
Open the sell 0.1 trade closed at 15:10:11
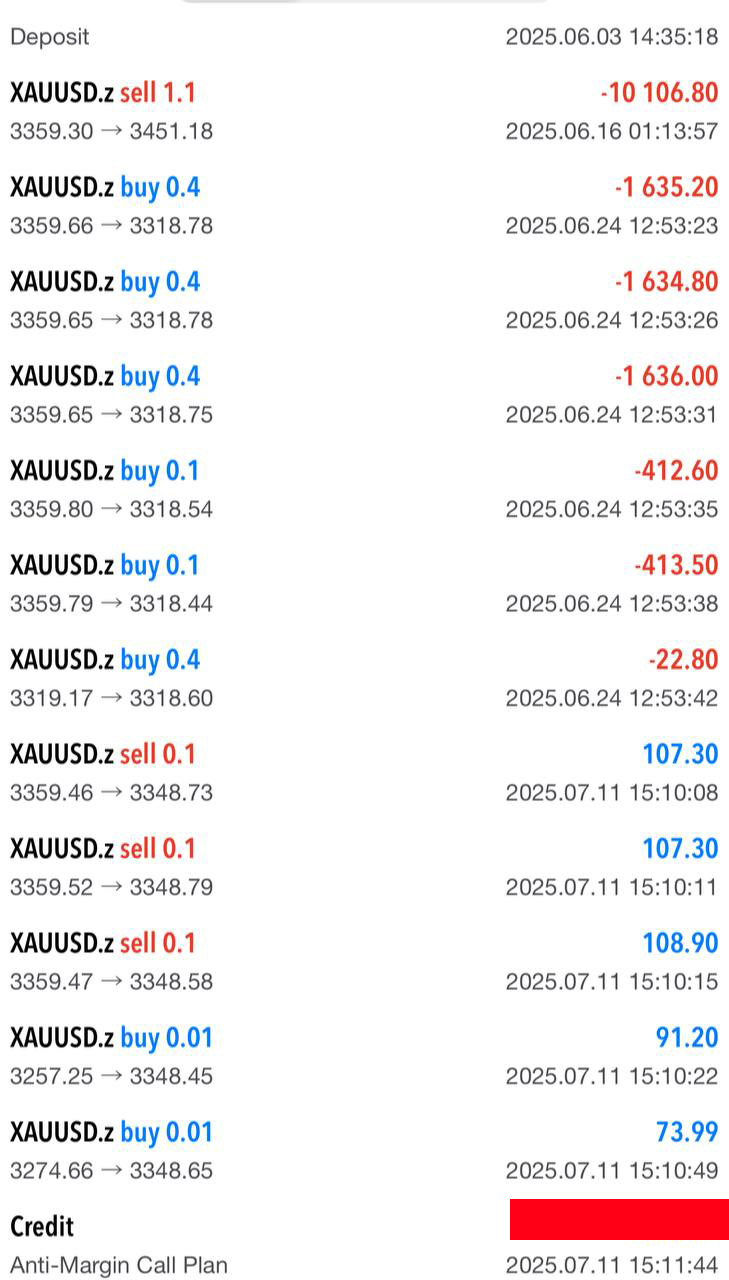click(x=364, y=867)
